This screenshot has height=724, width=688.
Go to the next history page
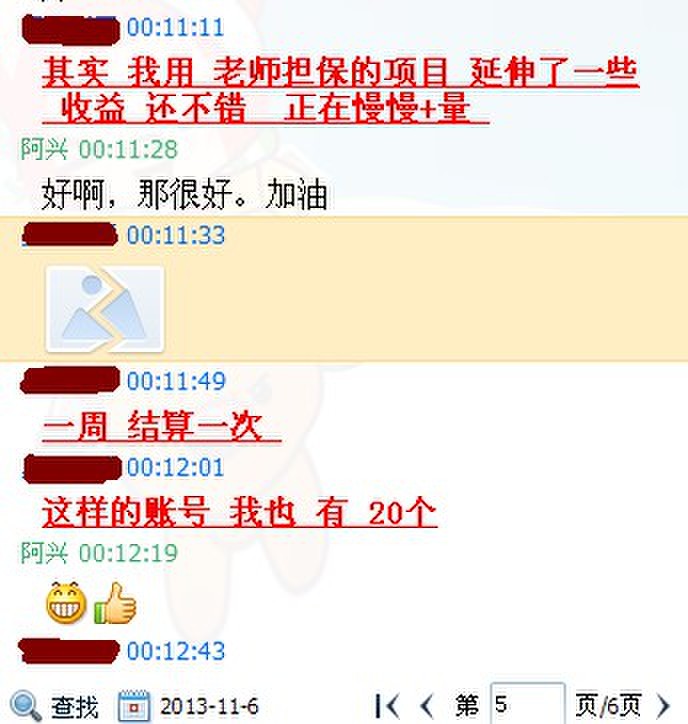(662, 705)
